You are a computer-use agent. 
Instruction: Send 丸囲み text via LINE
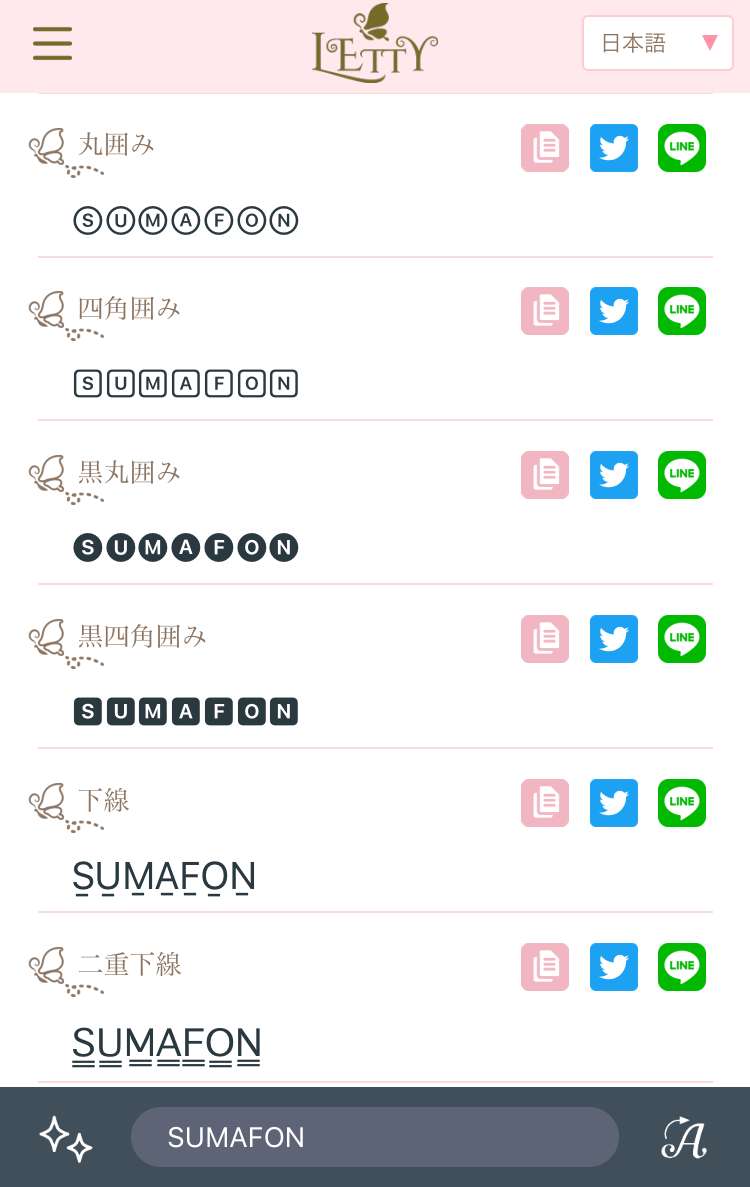click(682, 148)
